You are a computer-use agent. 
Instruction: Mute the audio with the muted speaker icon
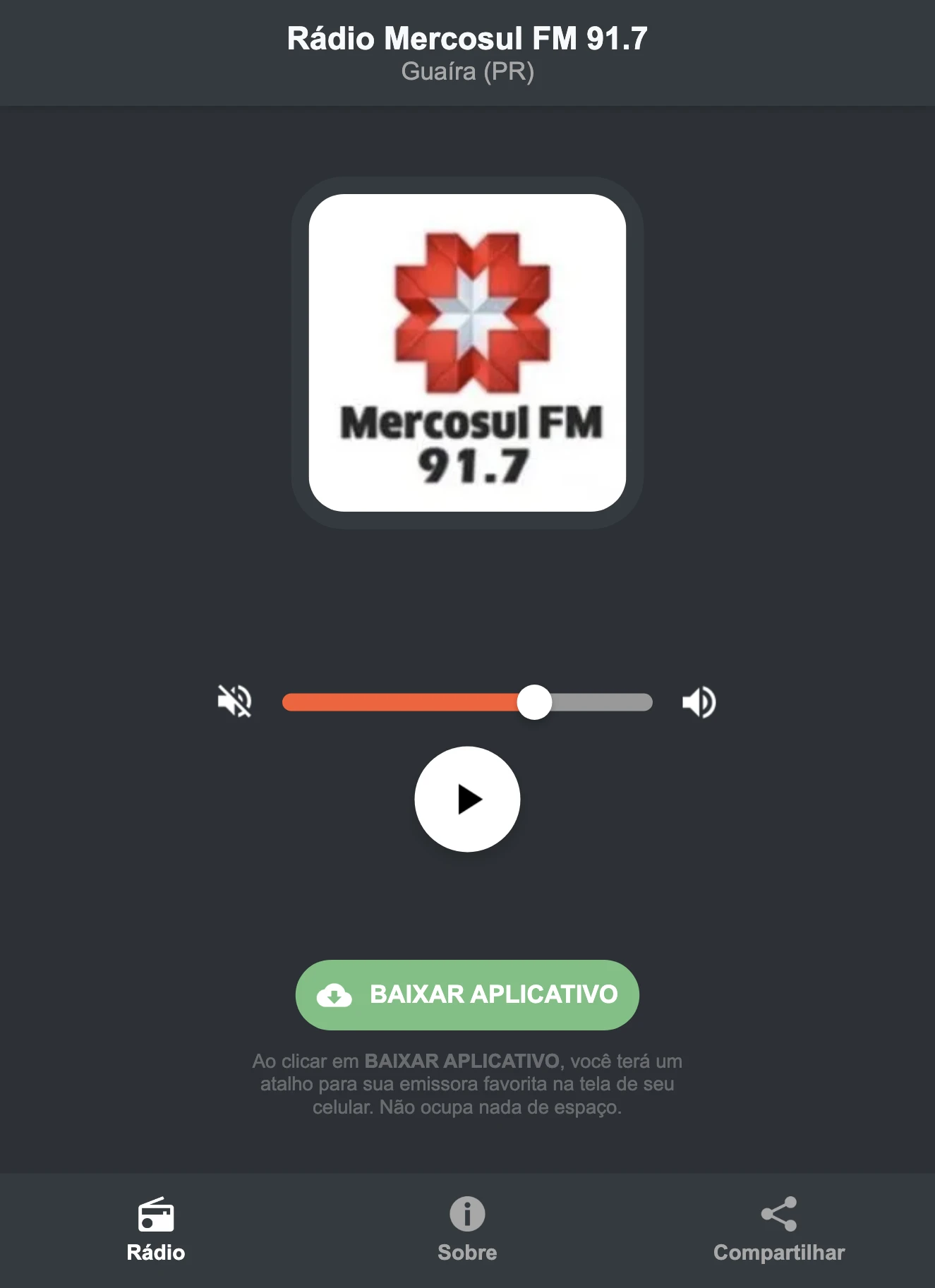(235, 700)
